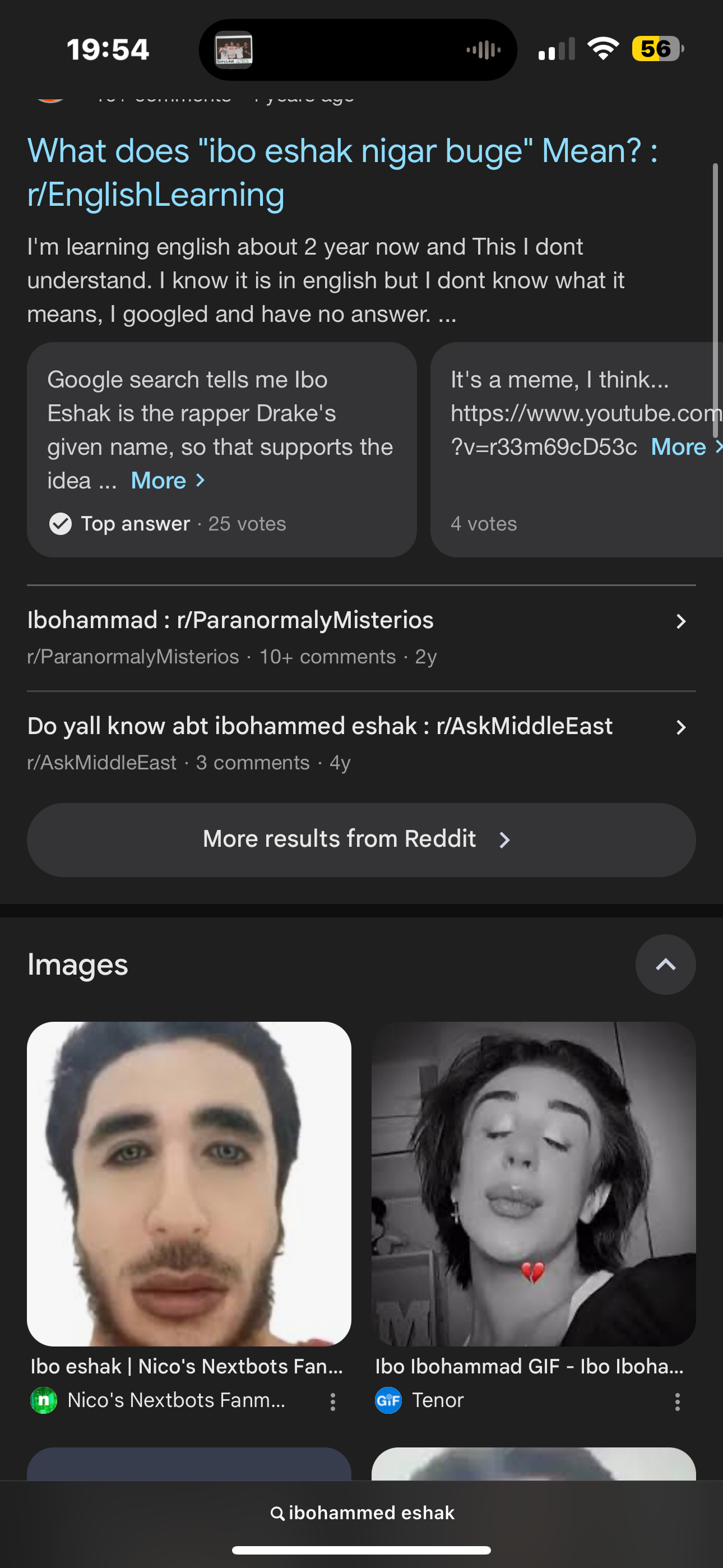Open options for the Tenor GIF result
723x1568 pixels.
(676, 1402)
